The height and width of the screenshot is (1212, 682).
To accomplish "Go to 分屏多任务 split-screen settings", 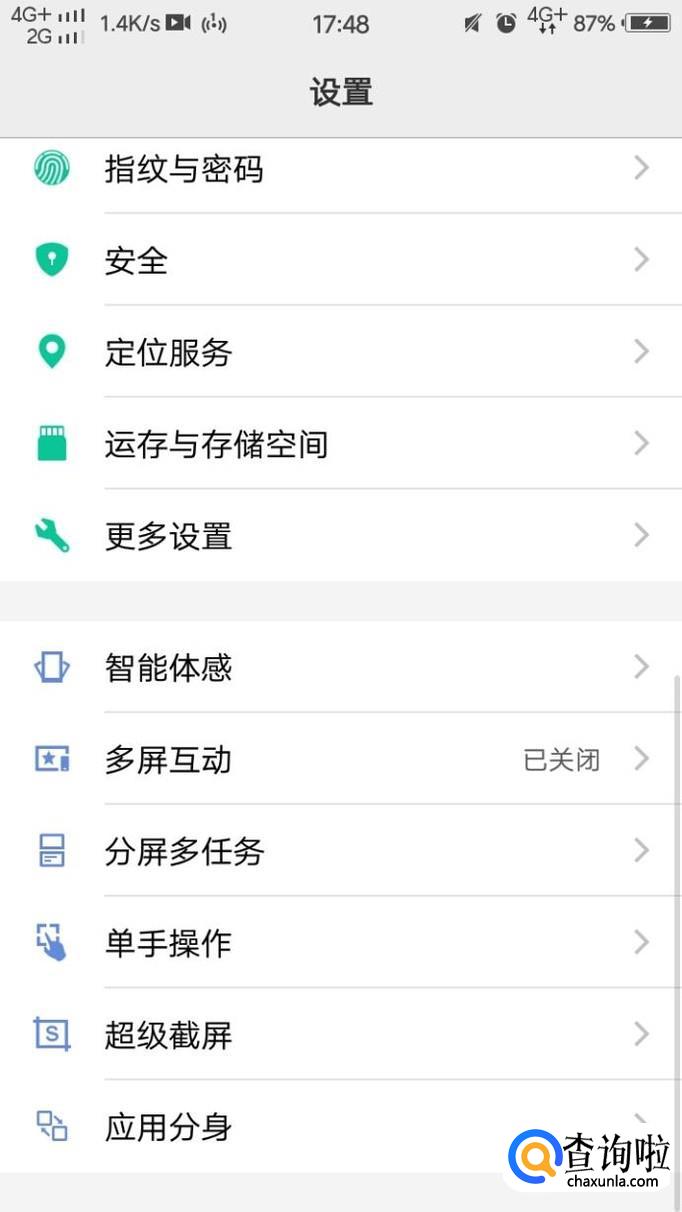I will tap(184, 852).
